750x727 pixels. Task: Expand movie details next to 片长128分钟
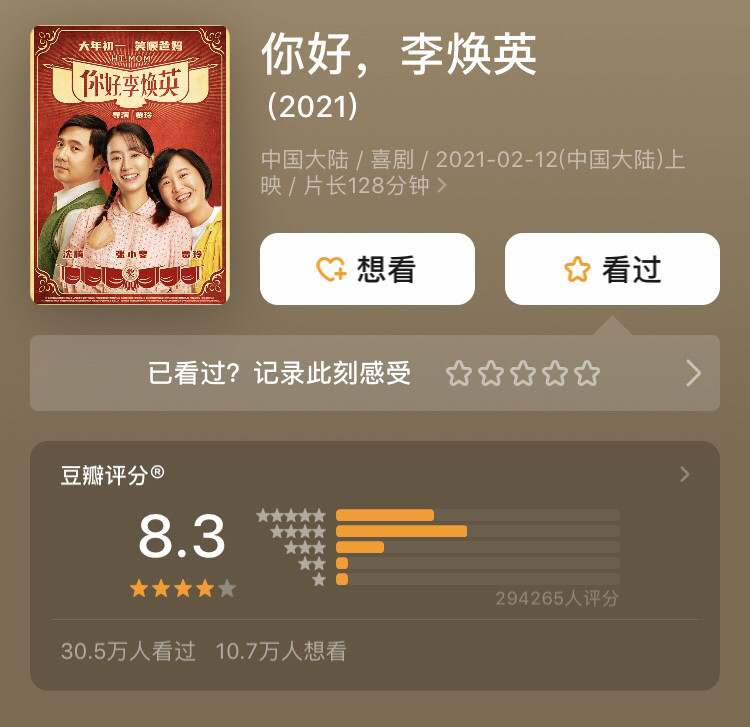[442, 186]
